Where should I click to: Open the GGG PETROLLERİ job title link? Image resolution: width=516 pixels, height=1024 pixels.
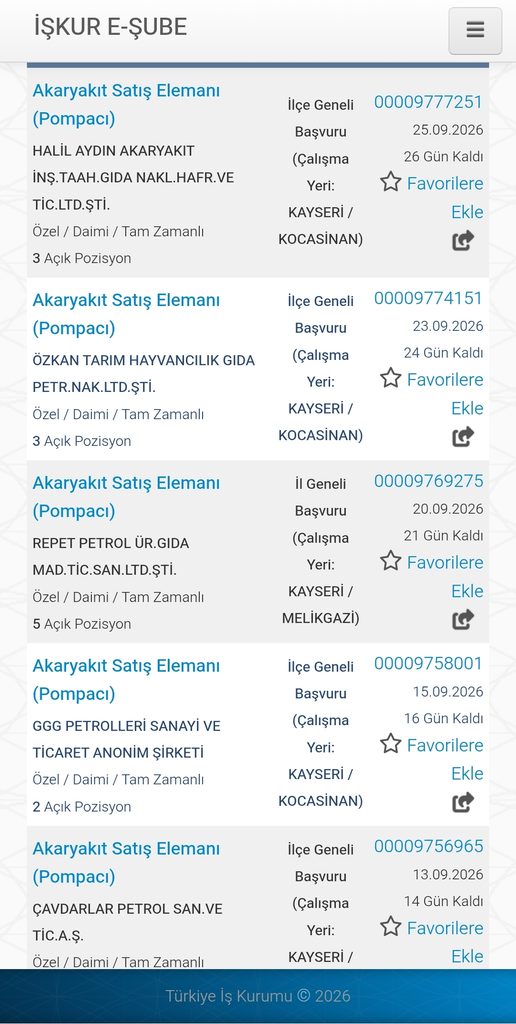pos(126,679)
